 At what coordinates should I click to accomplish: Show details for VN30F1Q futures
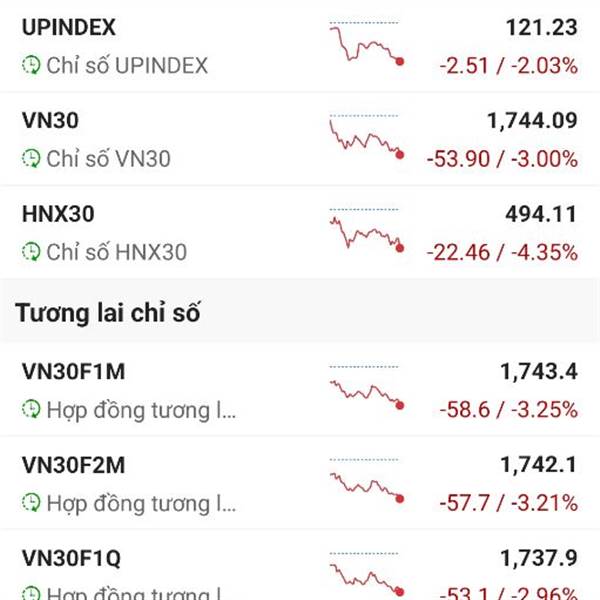300,570
